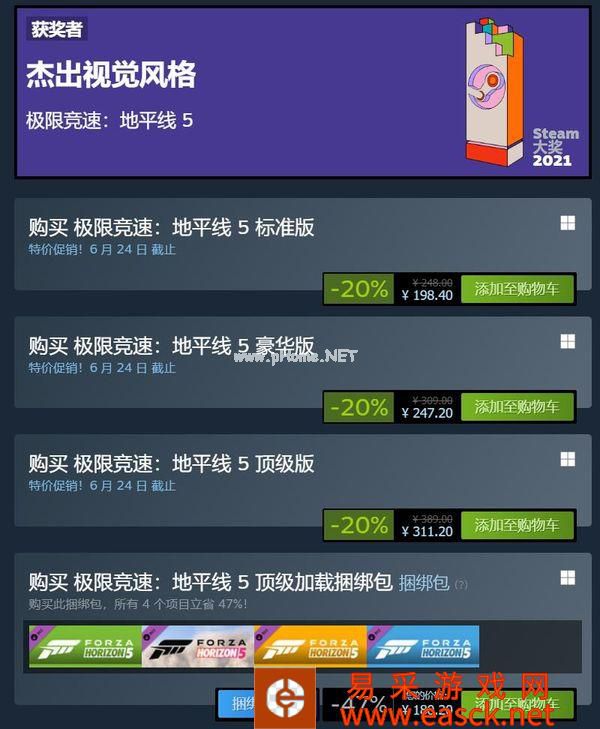Open the blue Forza Horizon 5 bundle item
This screenshot has height=729, width=600.
tap(423, 646)
